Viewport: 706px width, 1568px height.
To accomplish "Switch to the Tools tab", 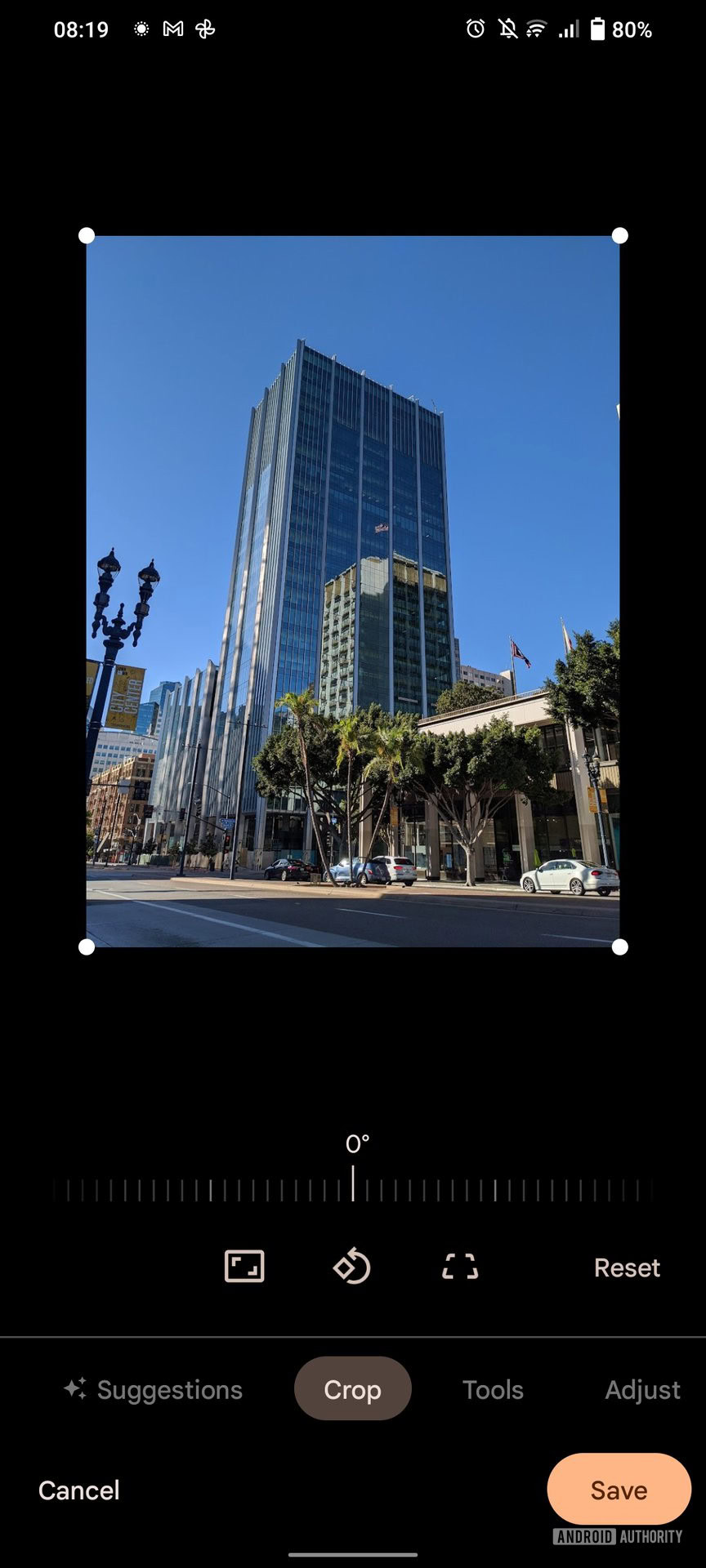I will pos(493,1389).
